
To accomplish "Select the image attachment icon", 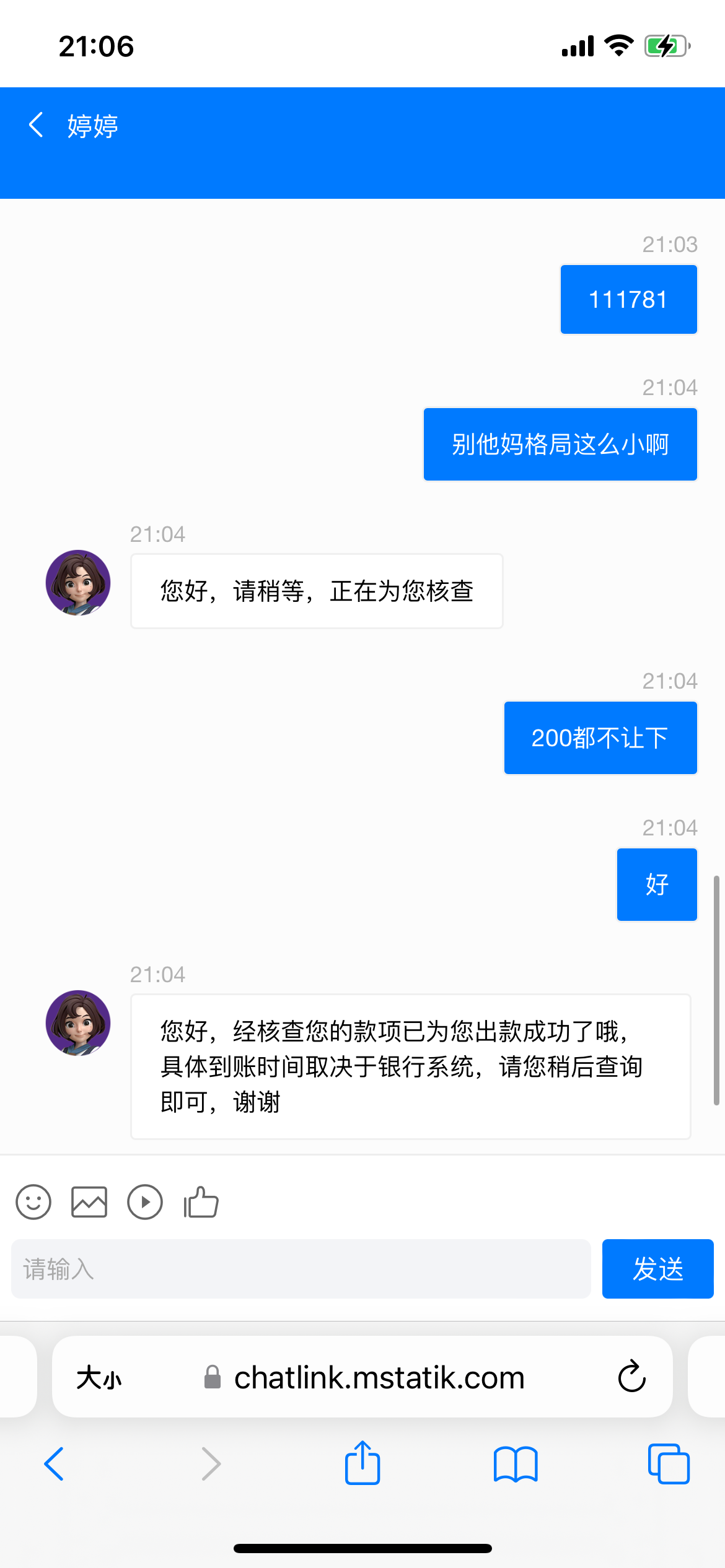I will pos(89,1201).
